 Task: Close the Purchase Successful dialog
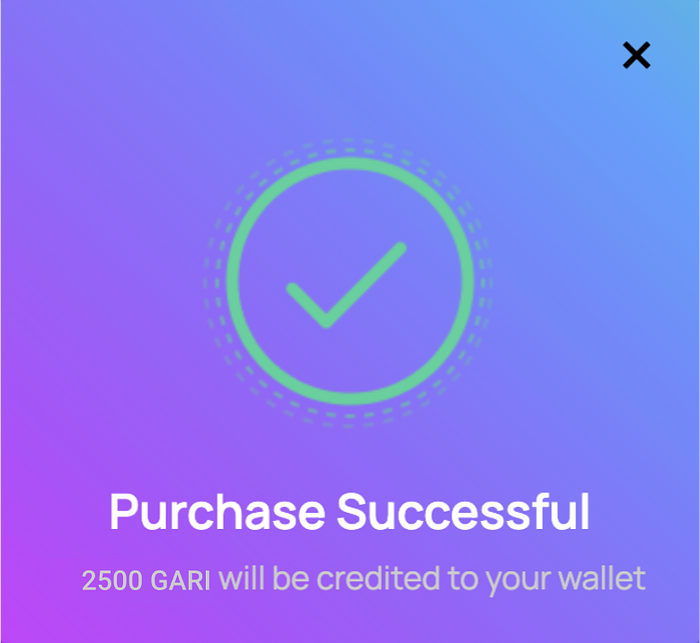click(636, 55)
